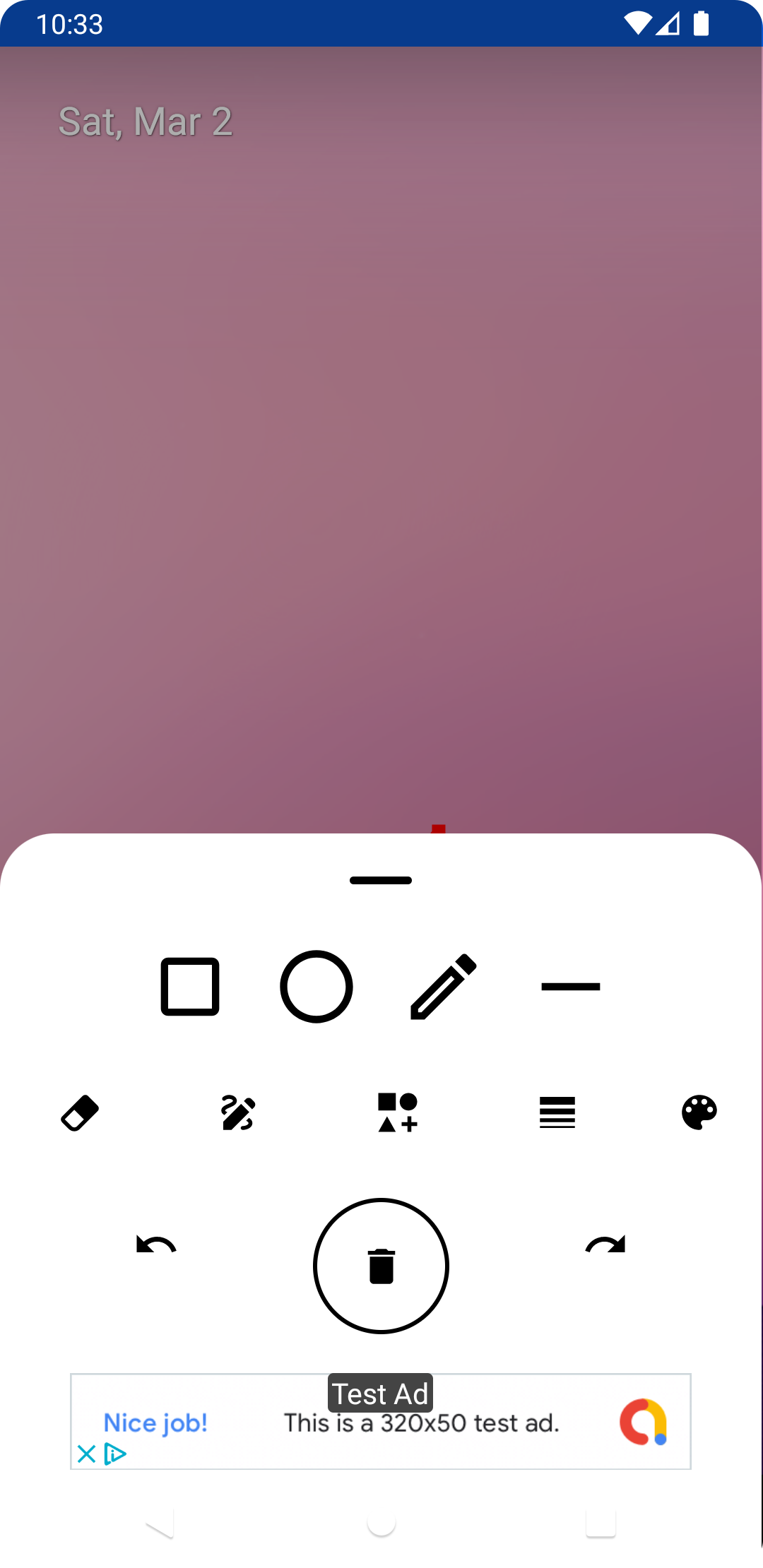Image resolution: width=763 pixels, height=1568 pixels.
Task: Activate the eraser tool
Action: (x=80, y=1113)
